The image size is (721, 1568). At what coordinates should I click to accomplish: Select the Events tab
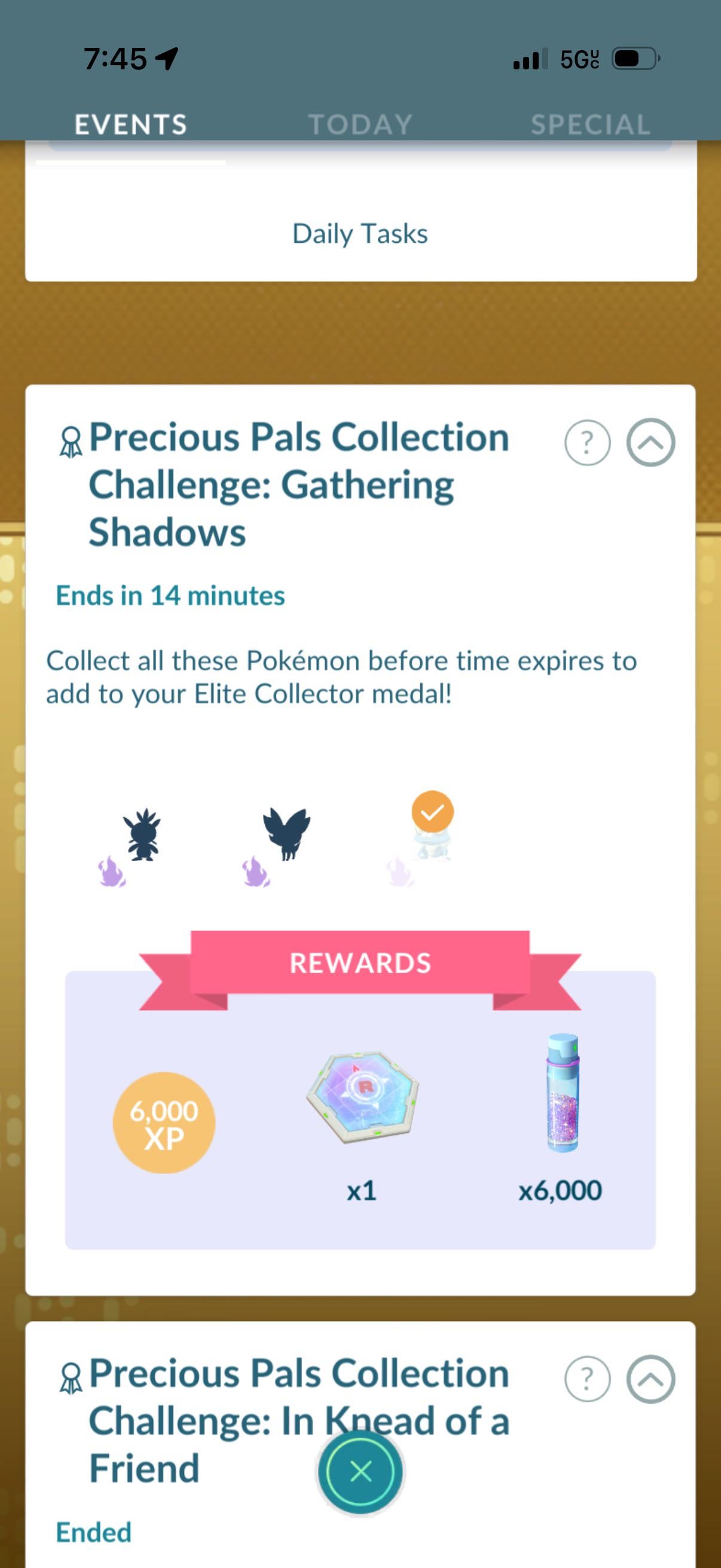point(131,125)
